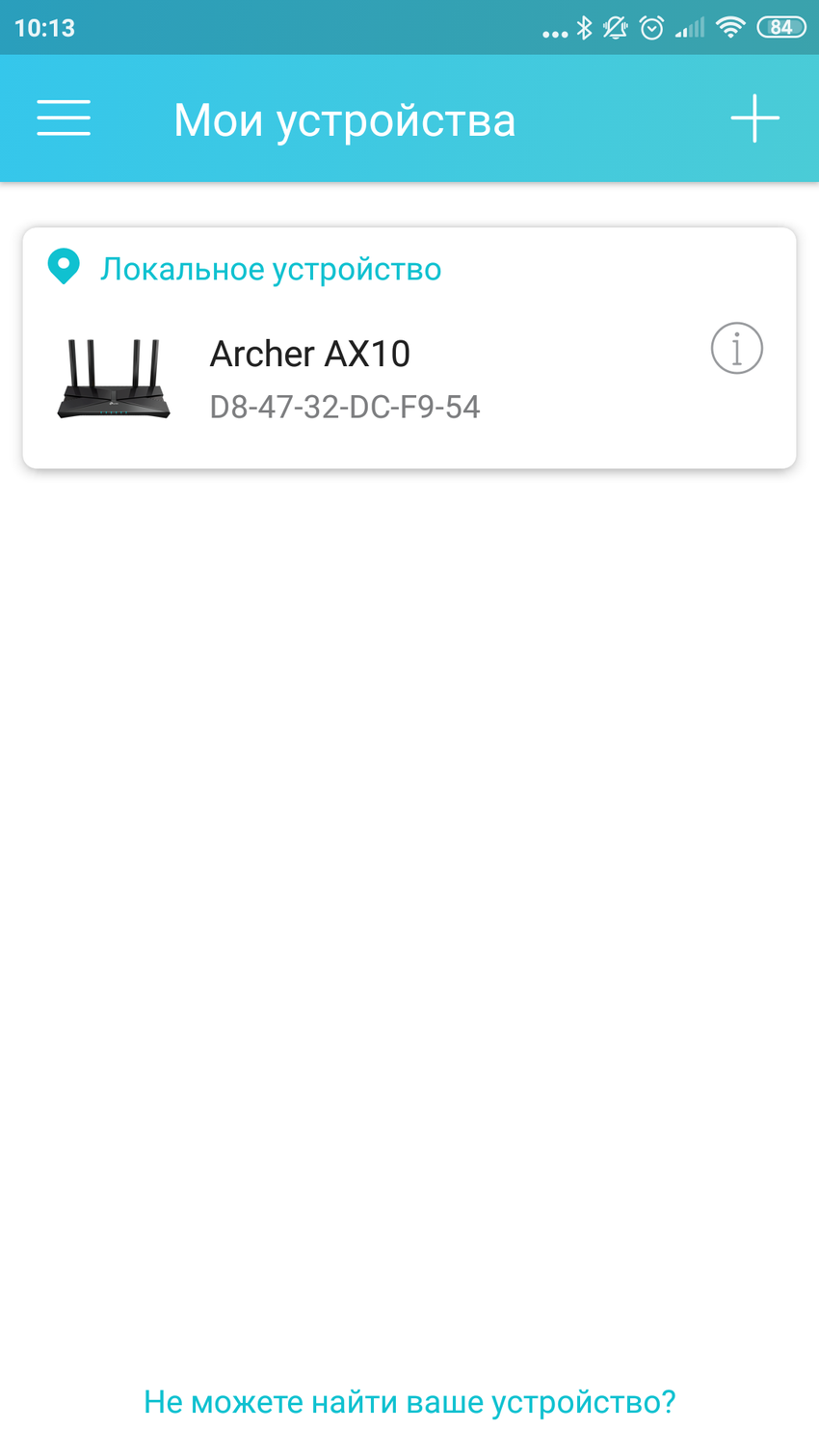
Task: Open 'Не можете найти ваше устройство?' link
Action: tap(409, 1401)
